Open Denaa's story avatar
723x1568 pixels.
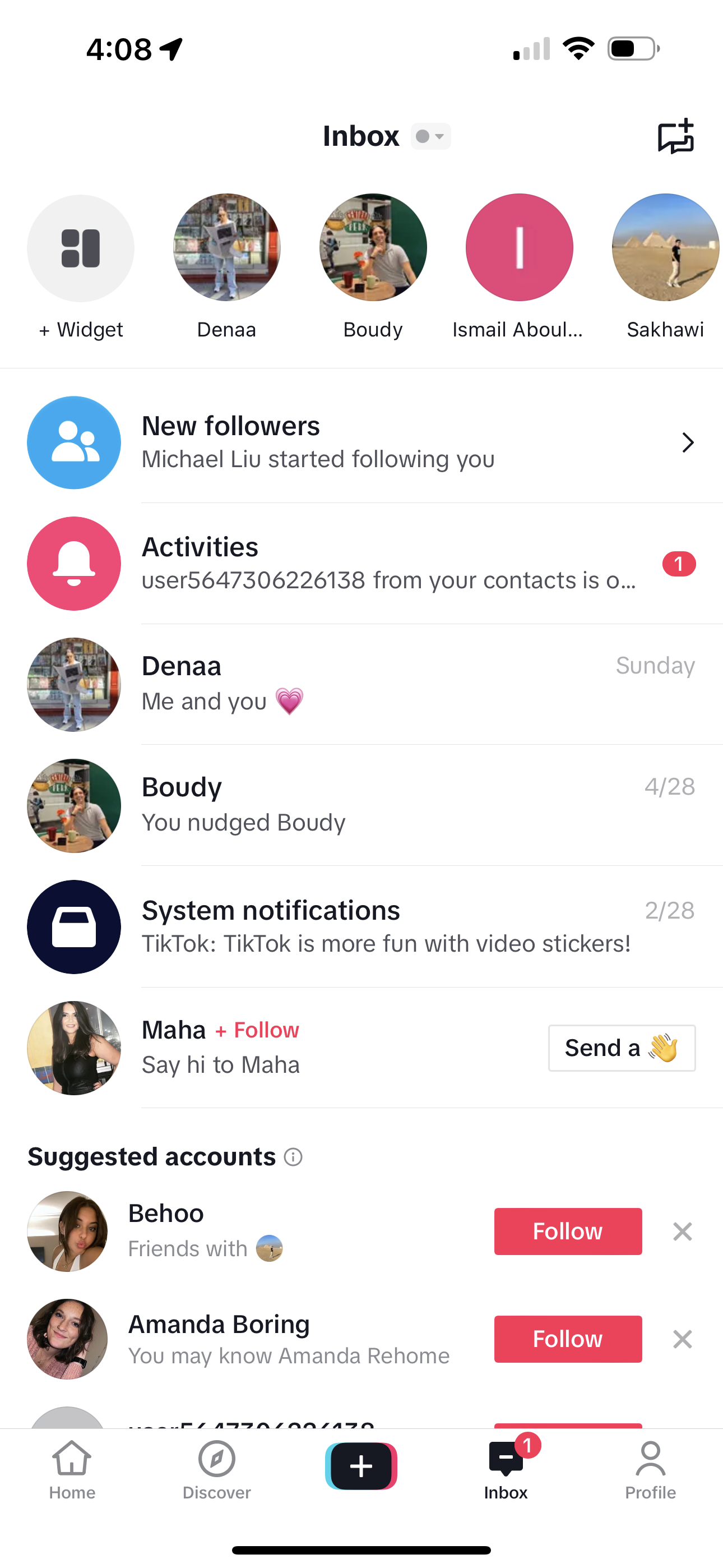coord(226,247)
